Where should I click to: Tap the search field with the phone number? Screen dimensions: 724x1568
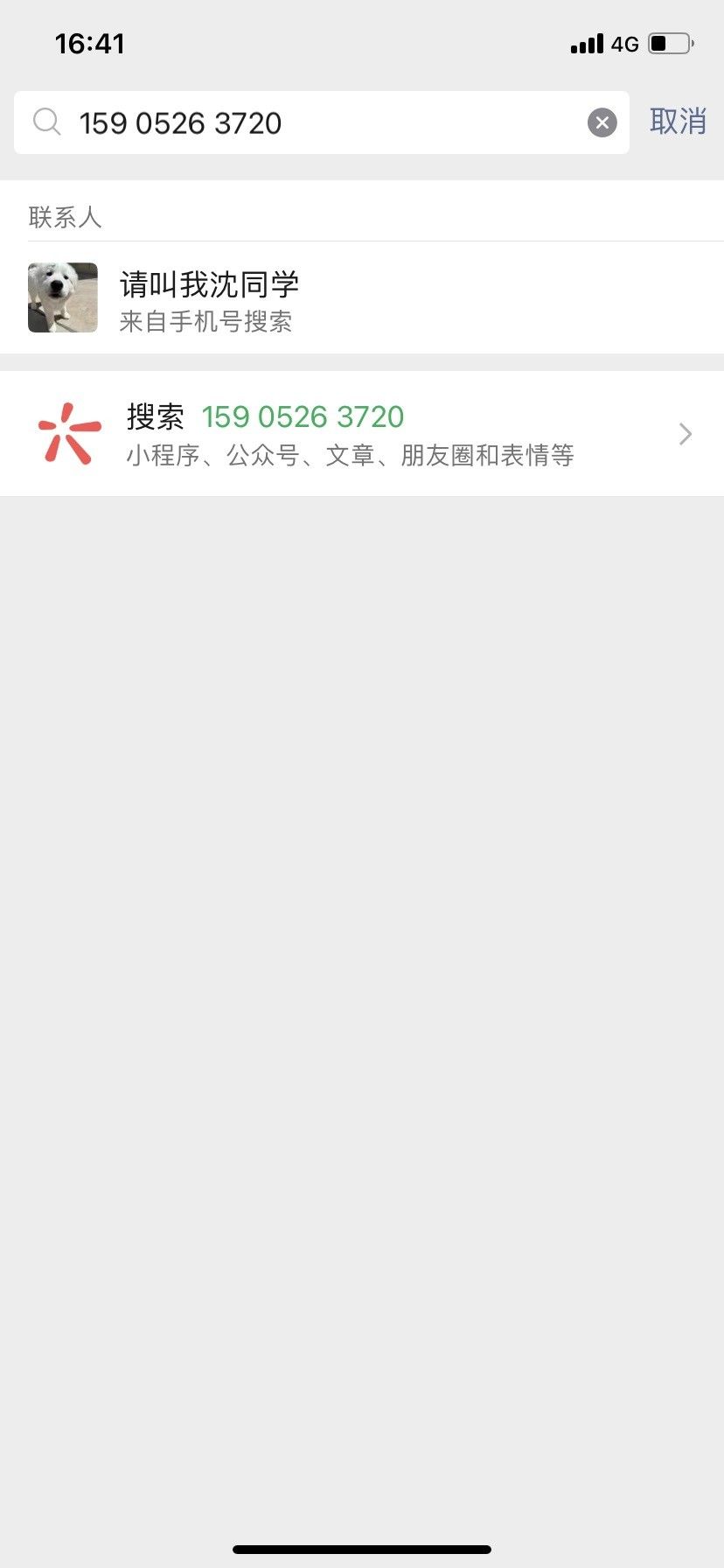click(x=321, y=122)
